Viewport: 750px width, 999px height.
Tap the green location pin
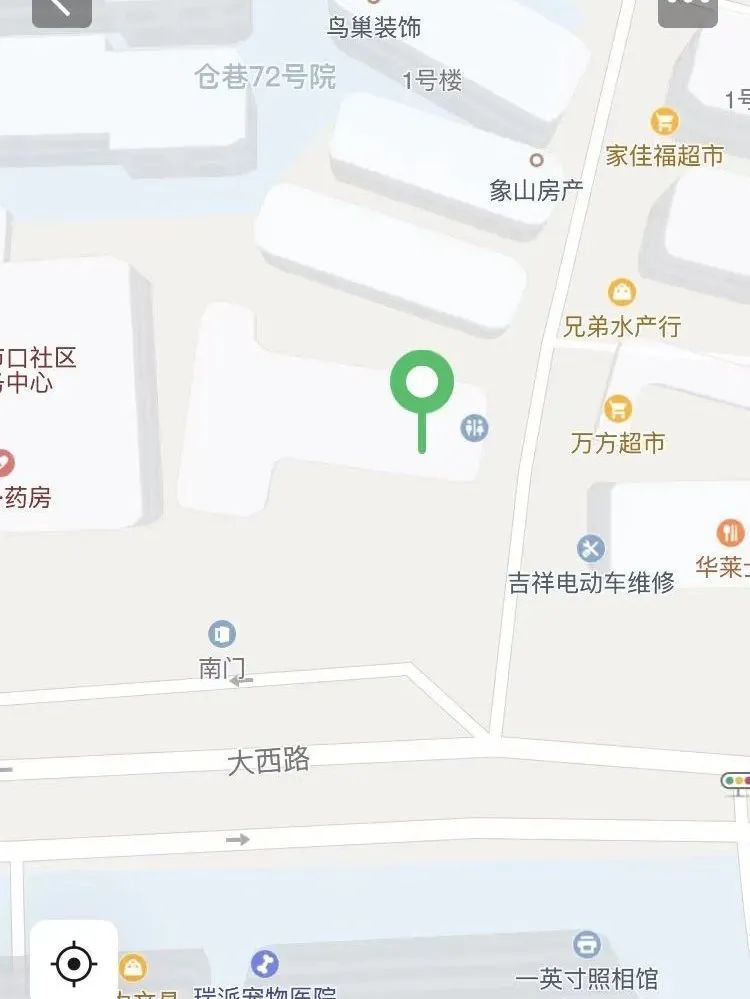click(422, 384)
